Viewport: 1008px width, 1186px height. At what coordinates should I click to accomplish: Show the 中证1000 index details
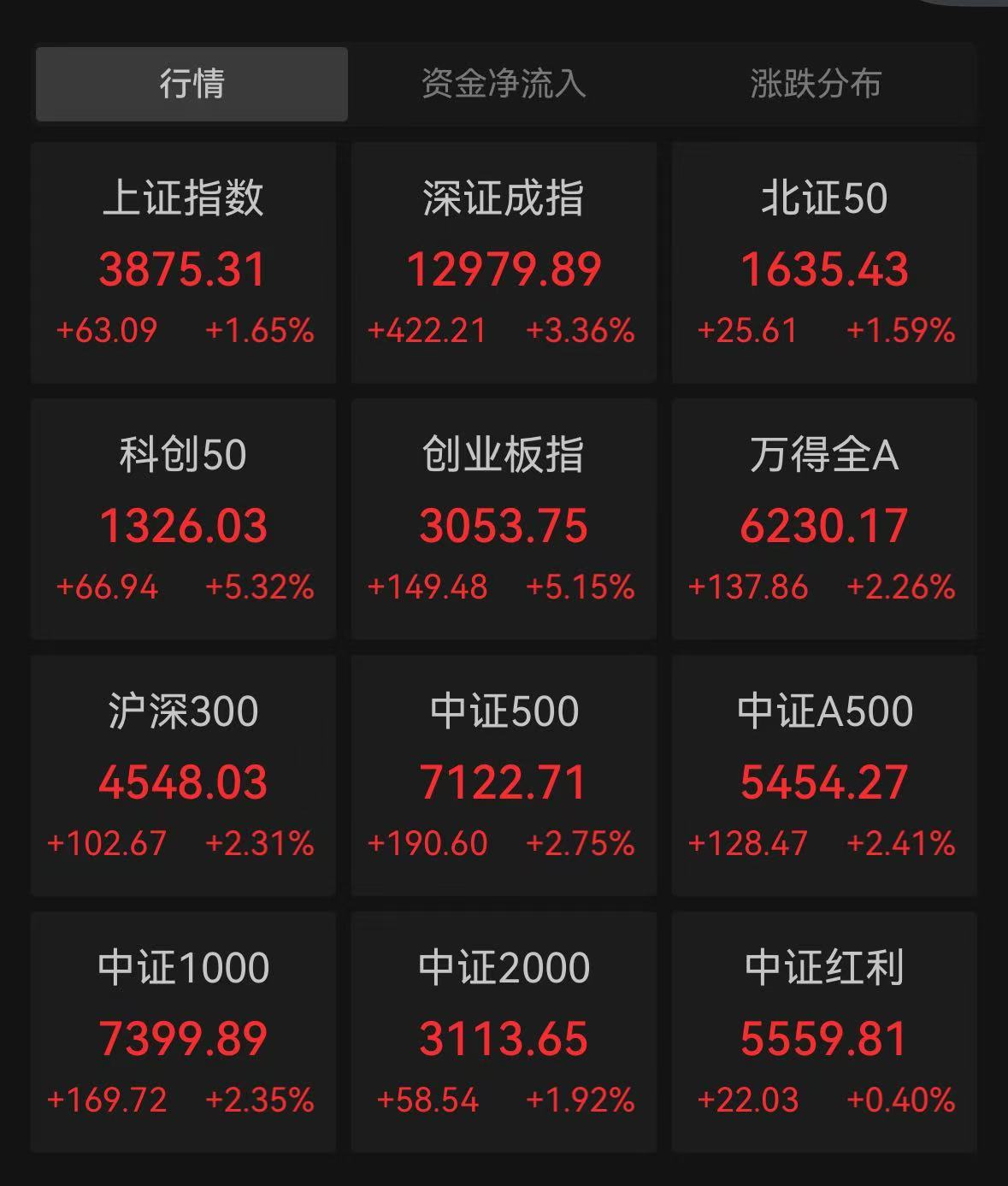183,1032
